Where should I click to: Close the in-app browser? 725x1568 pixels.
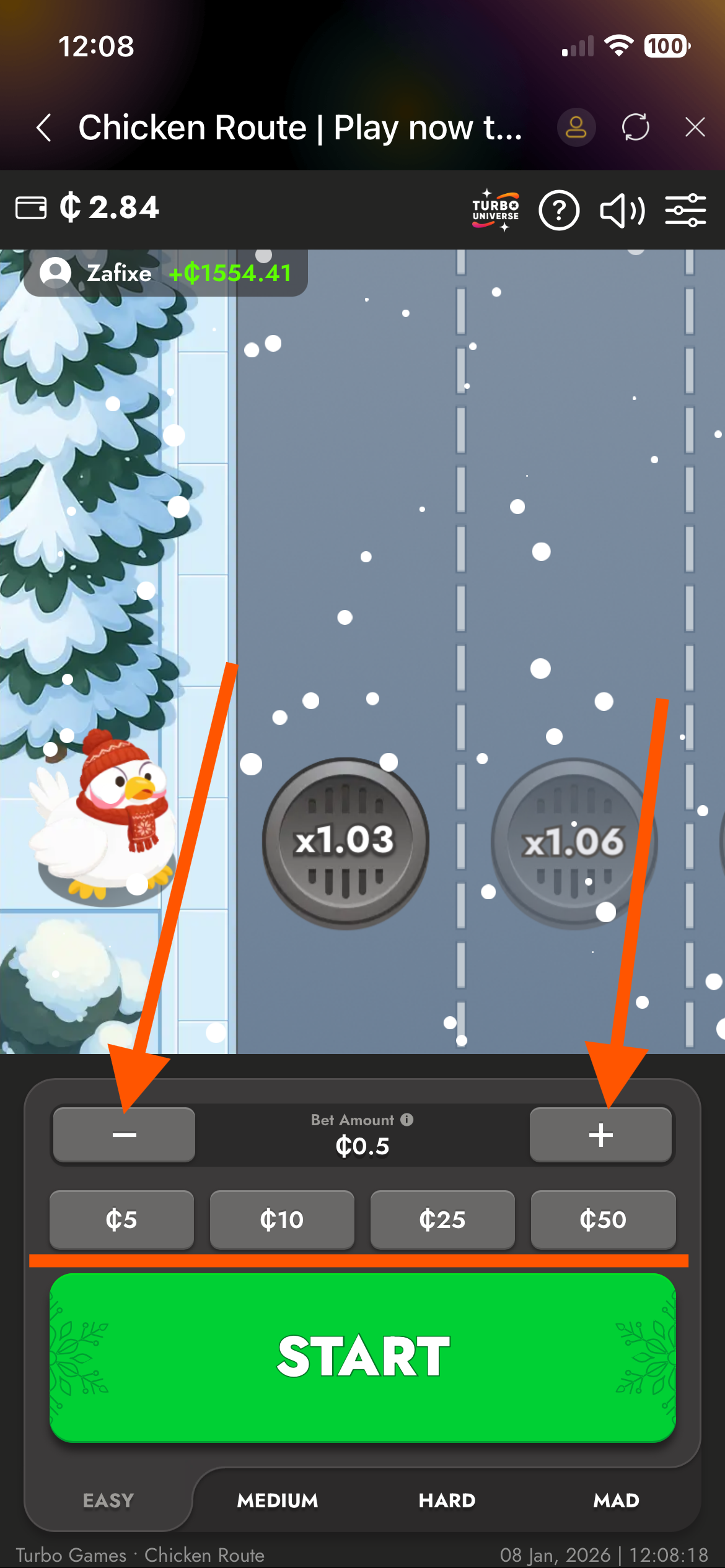tap(695, 128)
